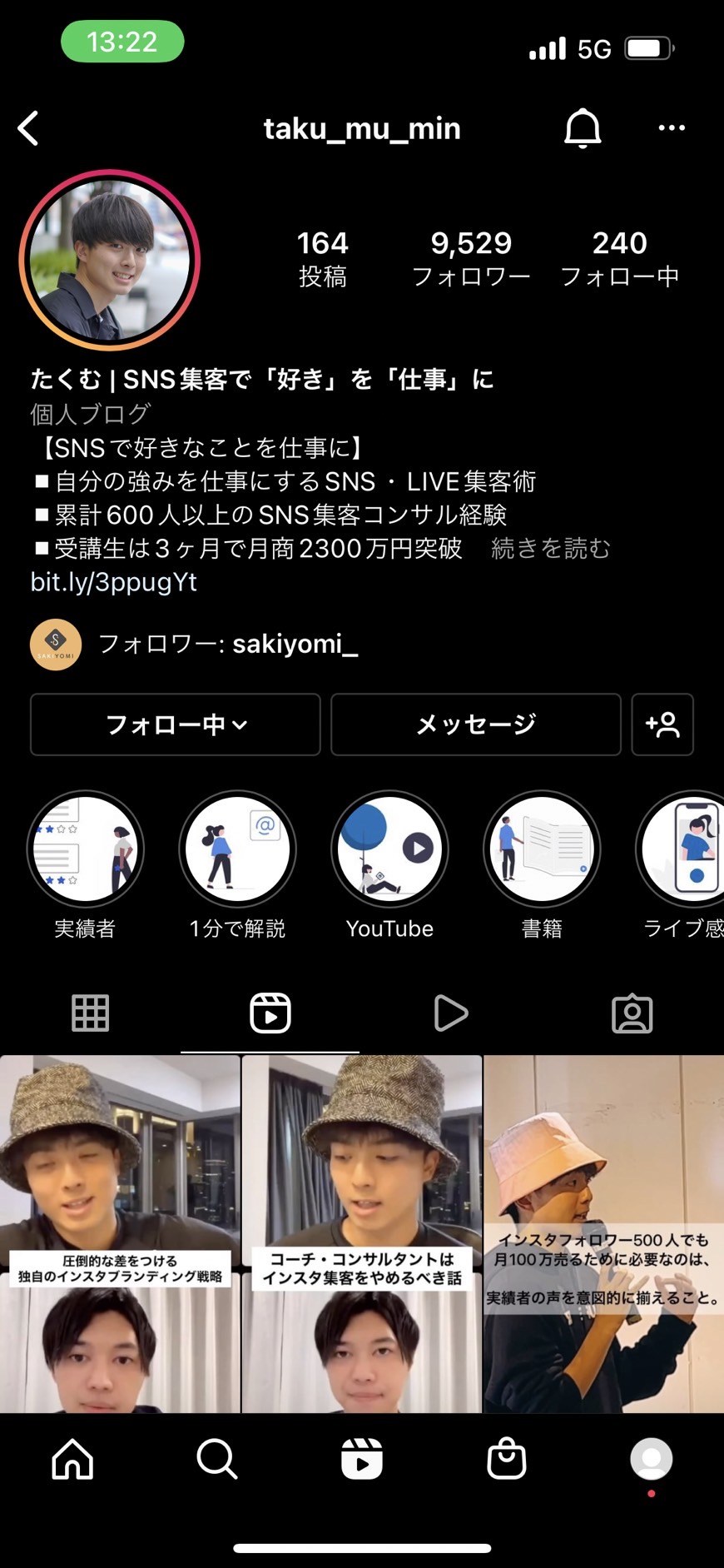Open the bit.ly/3ppugYt link

pyautogui.click(x=114, y=581)
